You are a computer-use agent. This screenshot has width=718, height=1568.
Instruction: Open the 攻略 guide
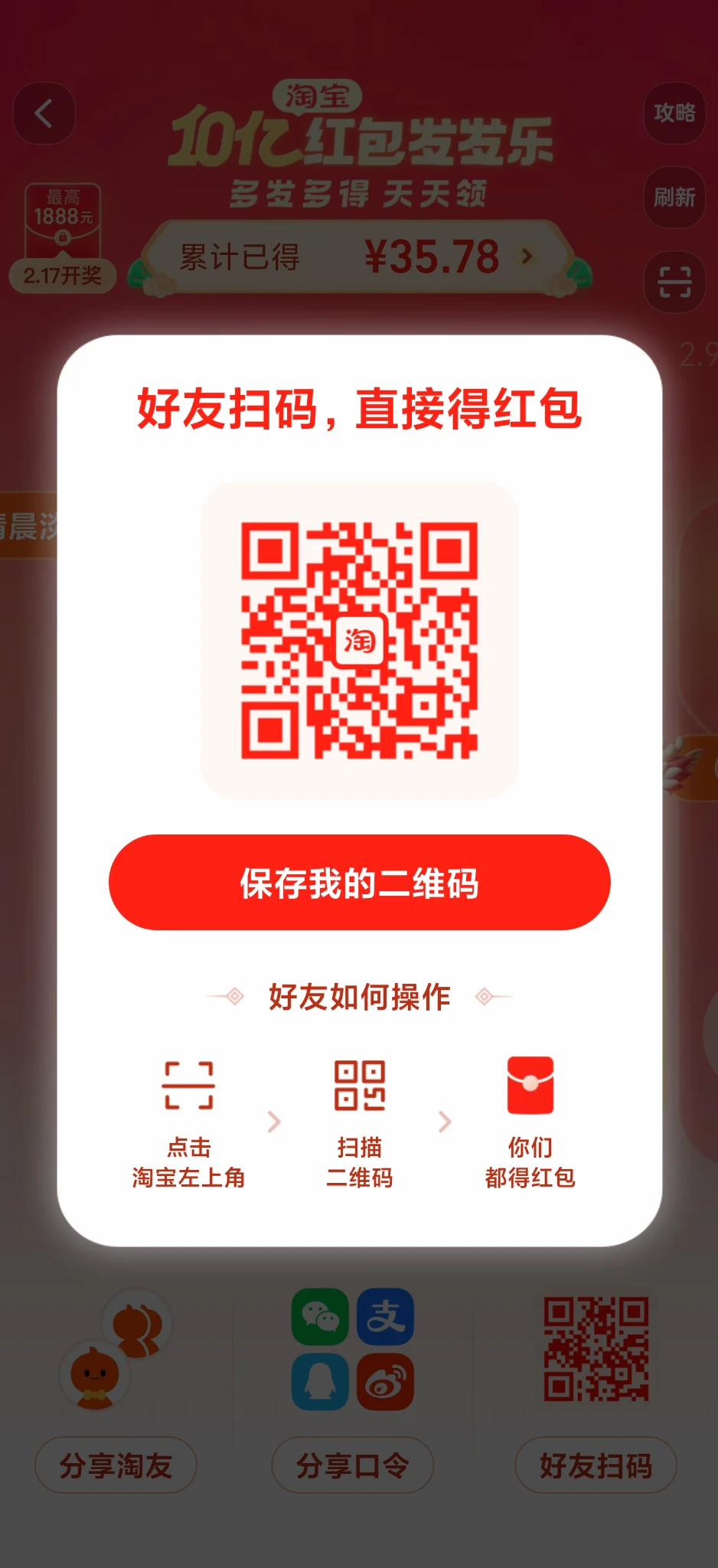674,113
